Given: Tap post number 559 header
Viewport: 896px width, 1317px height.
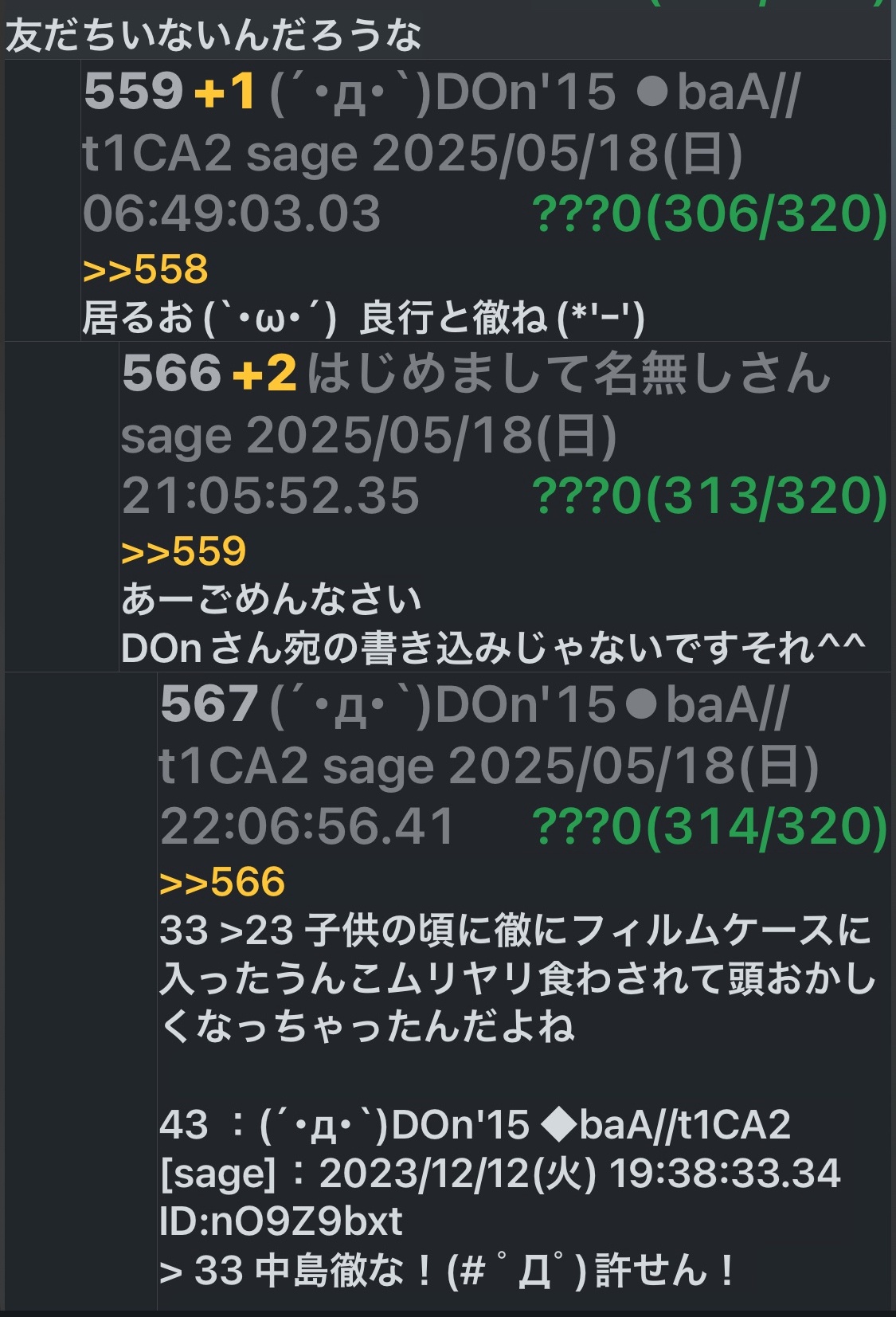Looking at the screenshot, I should point(134,91).
